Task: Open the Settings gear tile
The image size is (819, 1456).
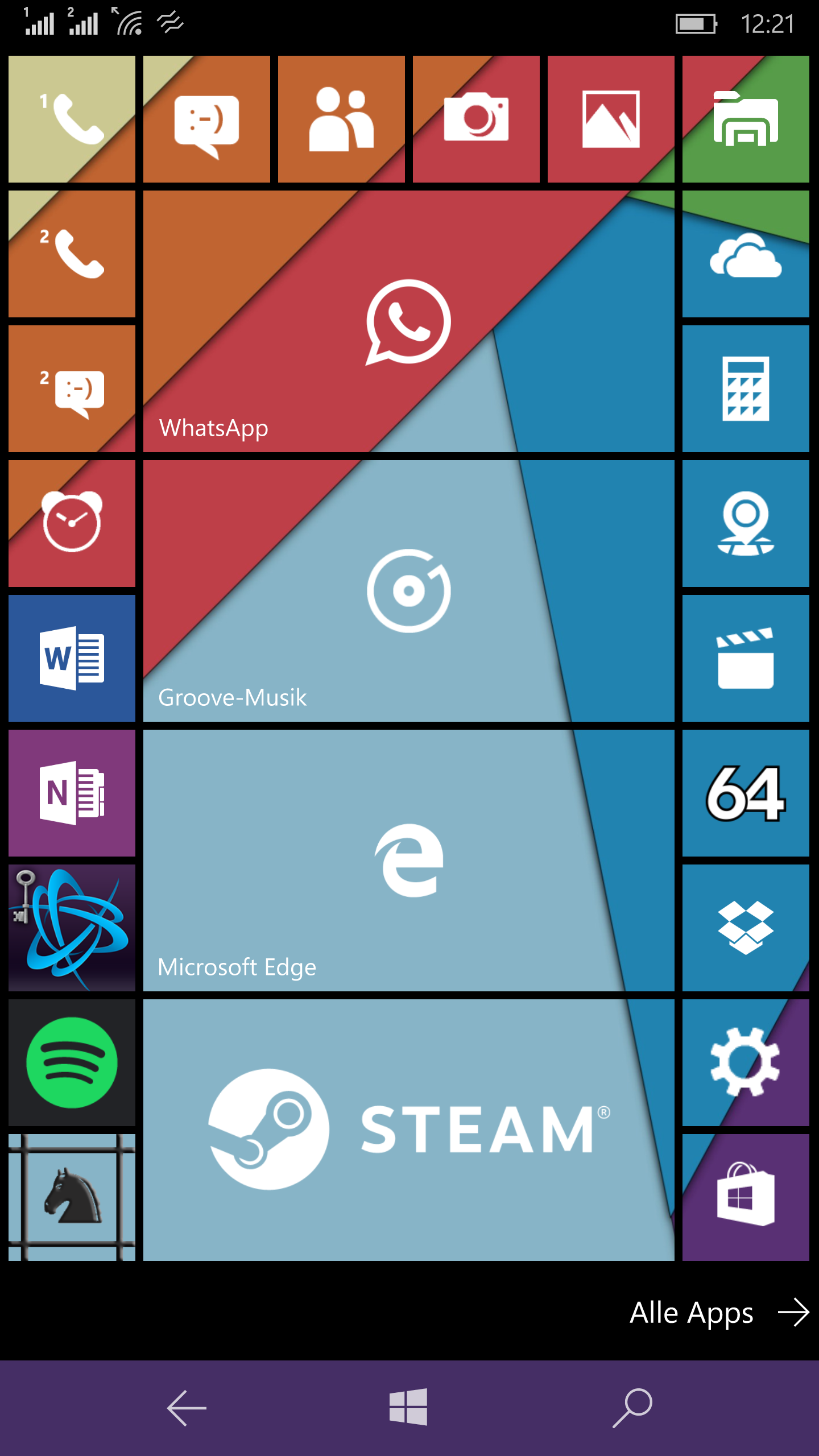Action: (x=746, y=1062)
